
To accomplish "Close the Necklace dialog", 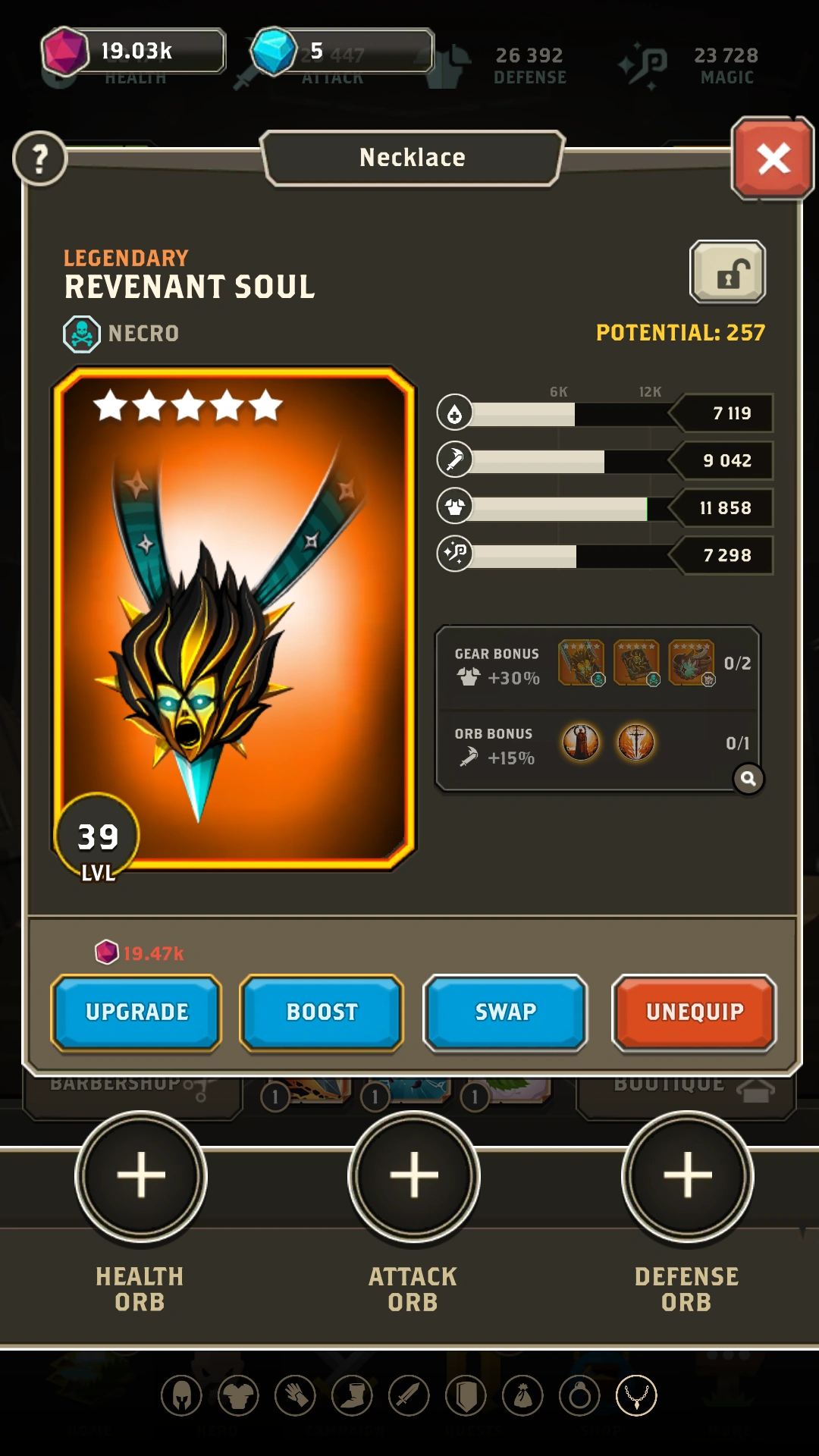I will [x=772, y=158].
